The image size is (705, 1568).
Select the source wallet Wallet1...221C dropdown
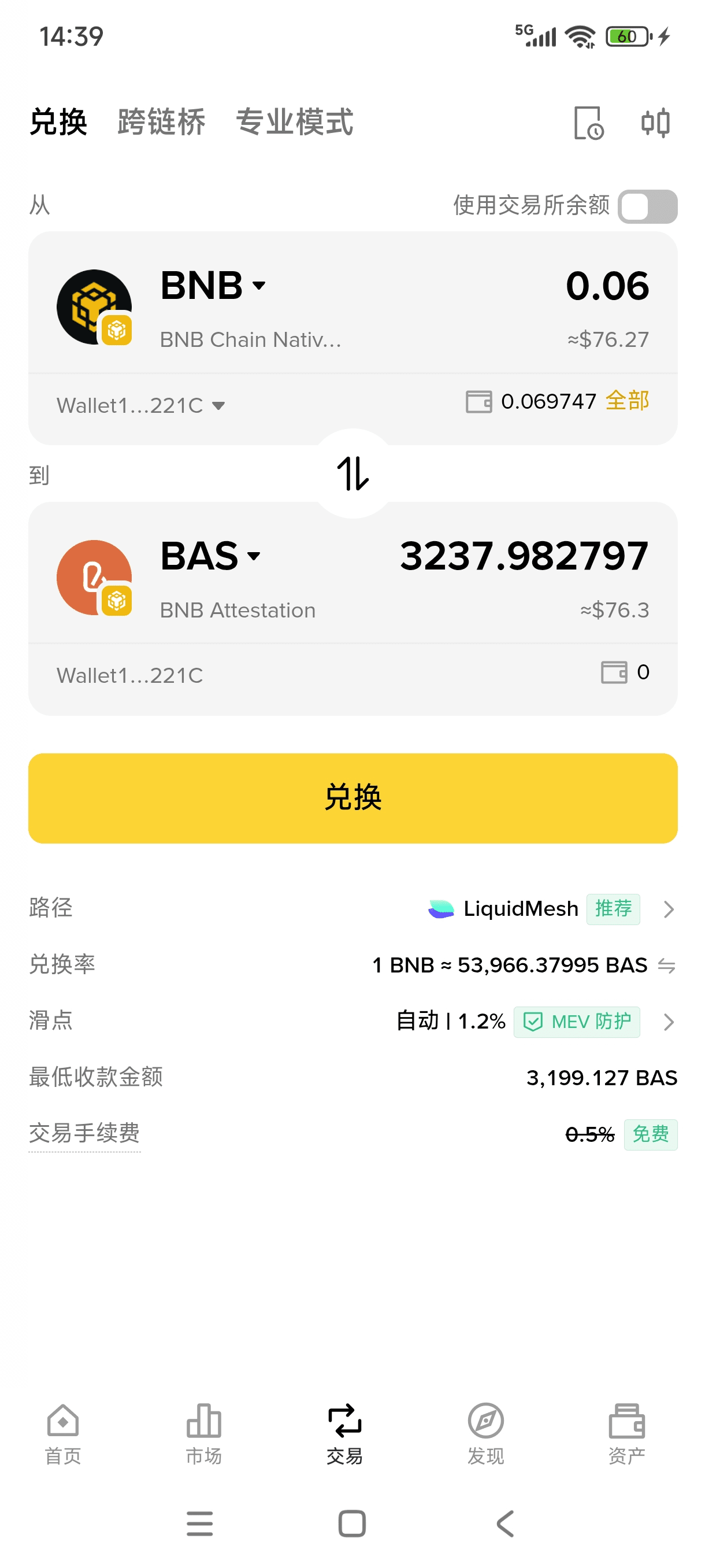click(x=141, y=405)
